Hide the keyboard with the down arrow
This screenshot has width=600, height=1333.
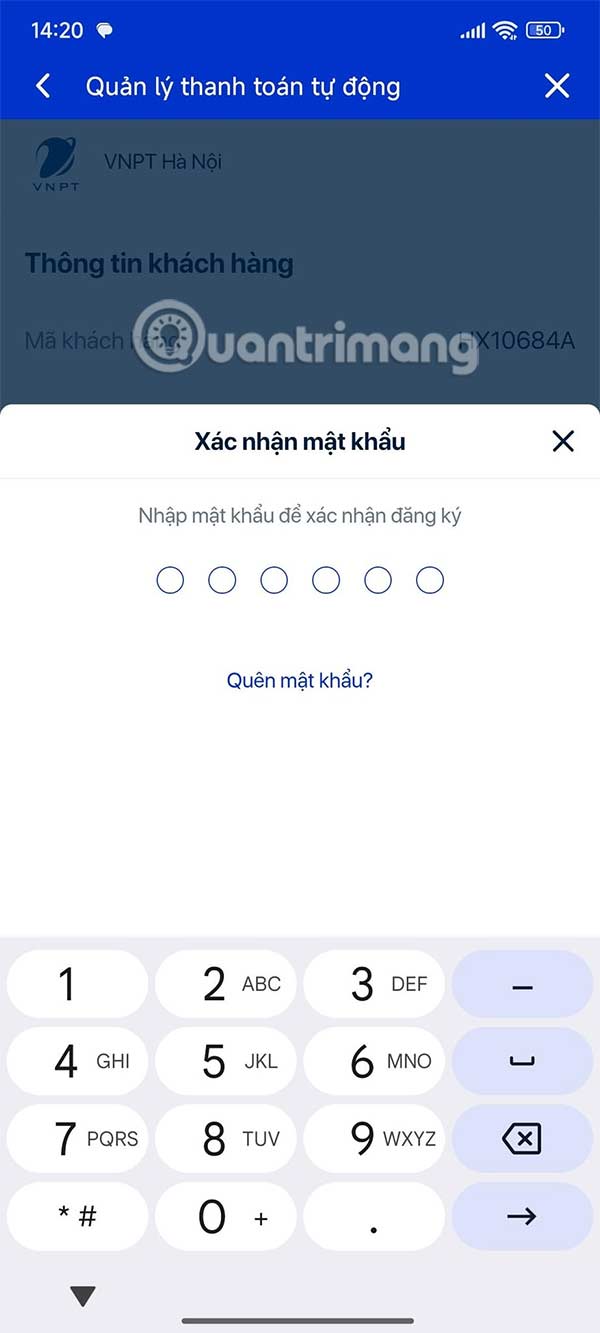tap(83, 1297)
